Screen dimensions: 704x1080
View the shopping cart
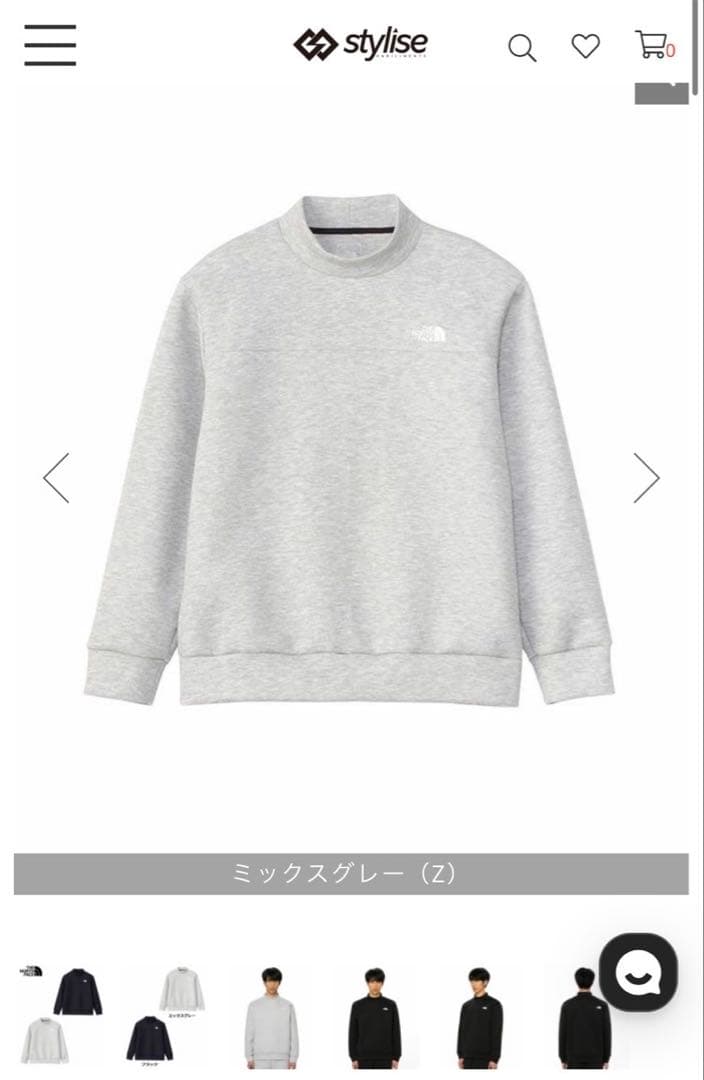[653, 45]
